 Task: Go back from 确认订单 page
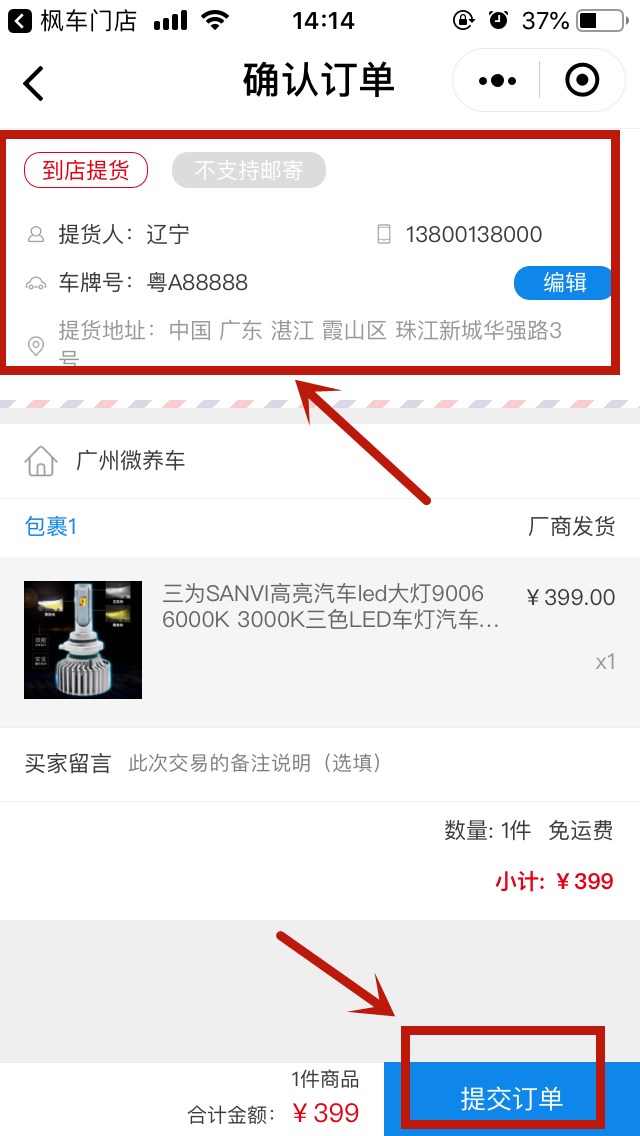coord(34,82)
